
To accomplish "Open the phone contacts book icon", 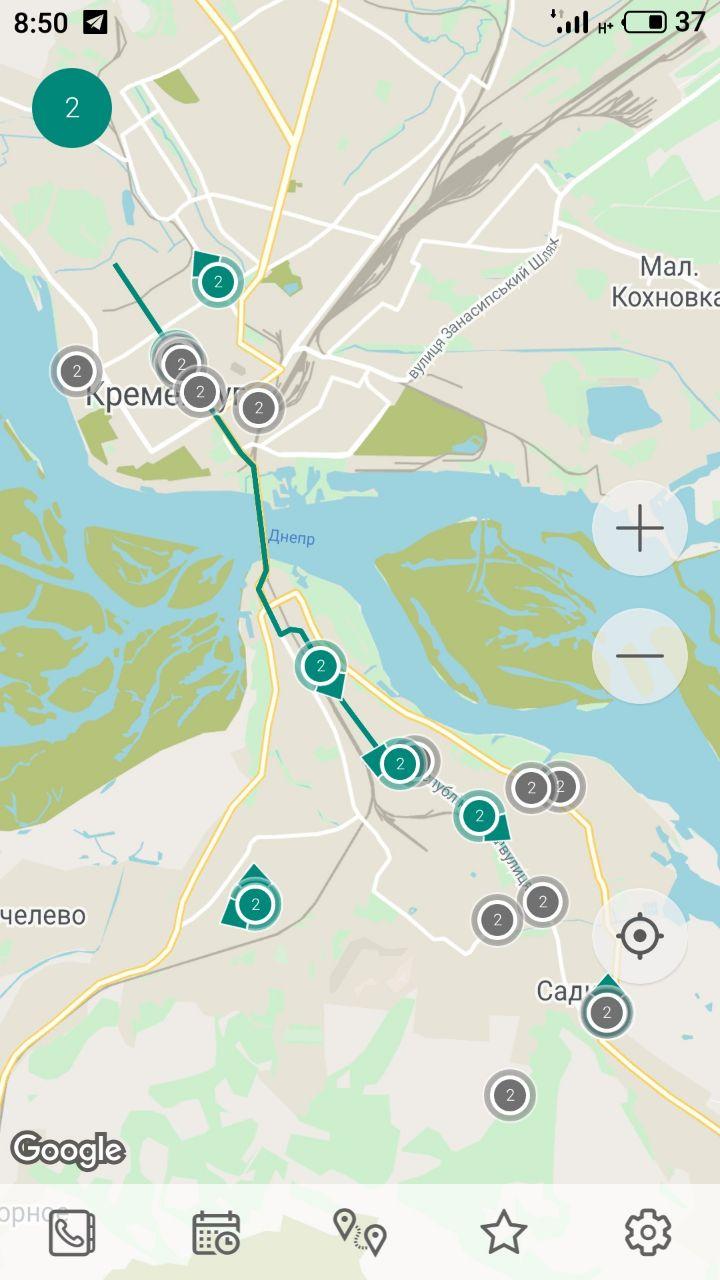I will tap(72, 1232).
